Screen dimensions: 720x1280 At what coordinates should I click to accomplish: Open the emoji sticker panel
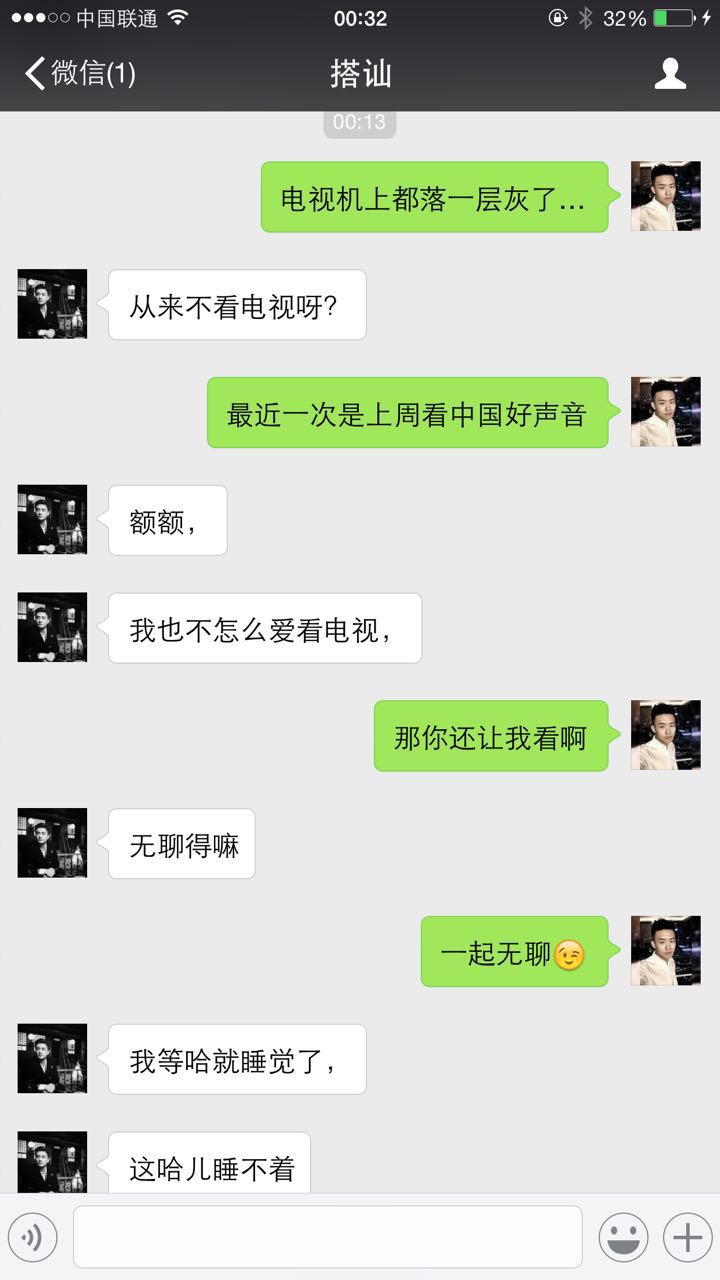pos(623,1238)
